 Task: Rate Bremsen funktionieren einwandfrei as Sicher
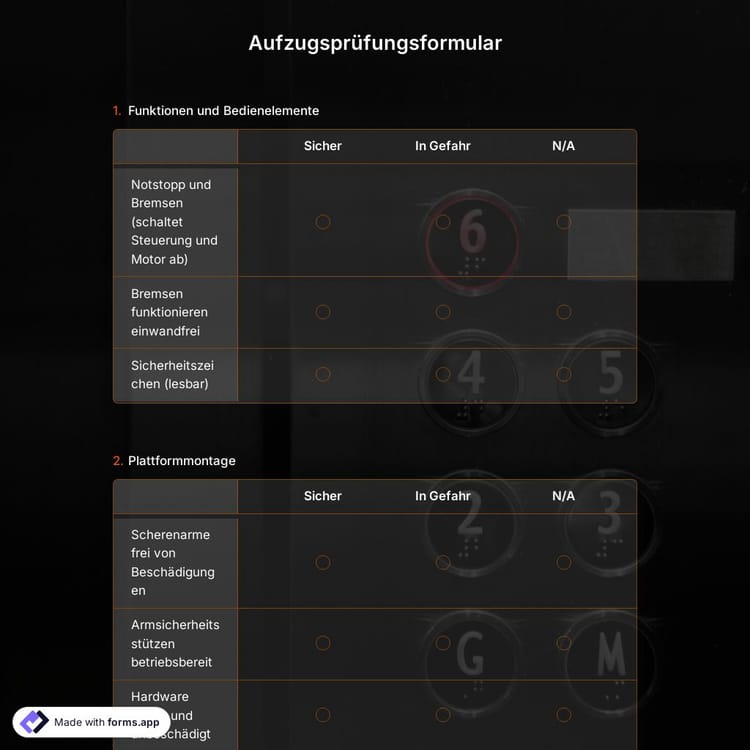[323, 312]
